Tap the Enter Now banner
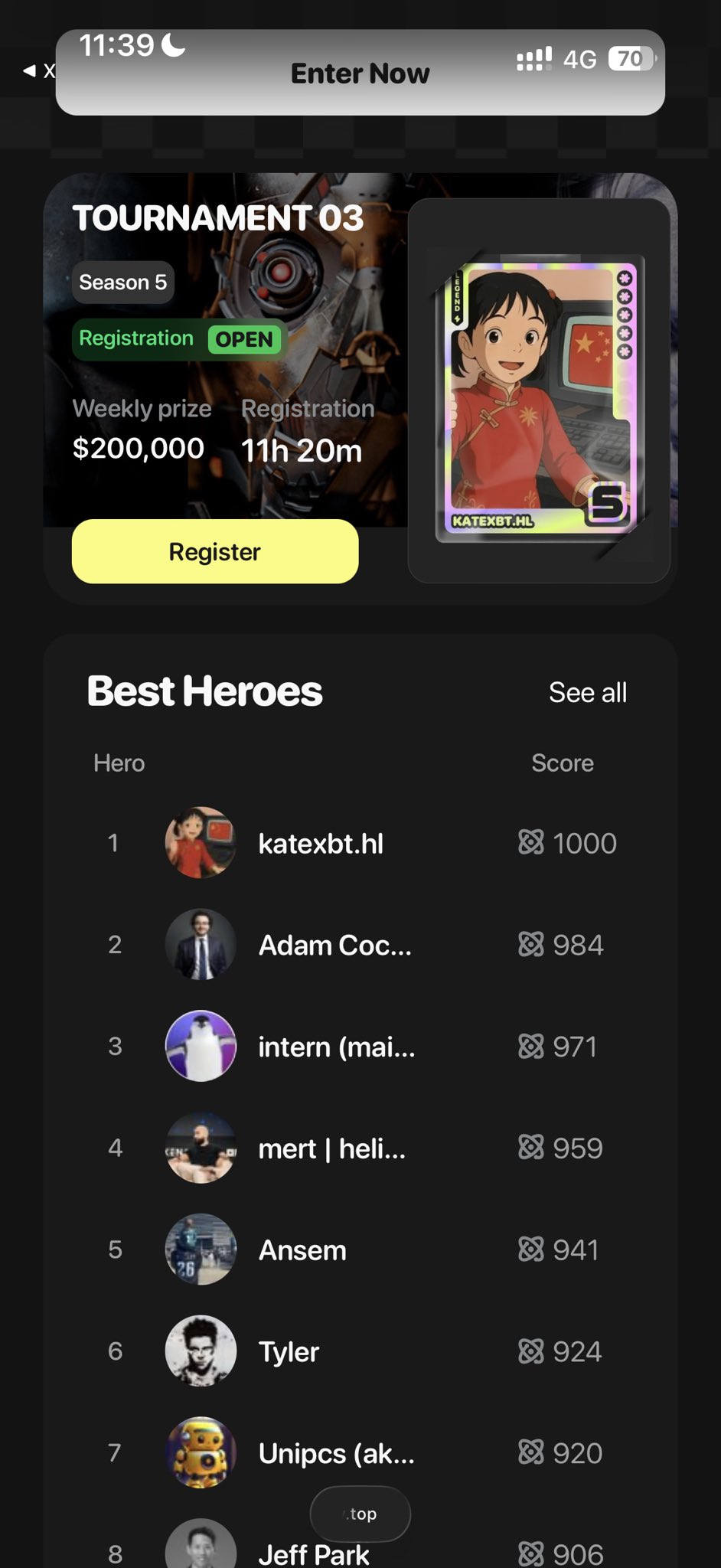This screenshot has height=1568, width=721. (360, 74)
